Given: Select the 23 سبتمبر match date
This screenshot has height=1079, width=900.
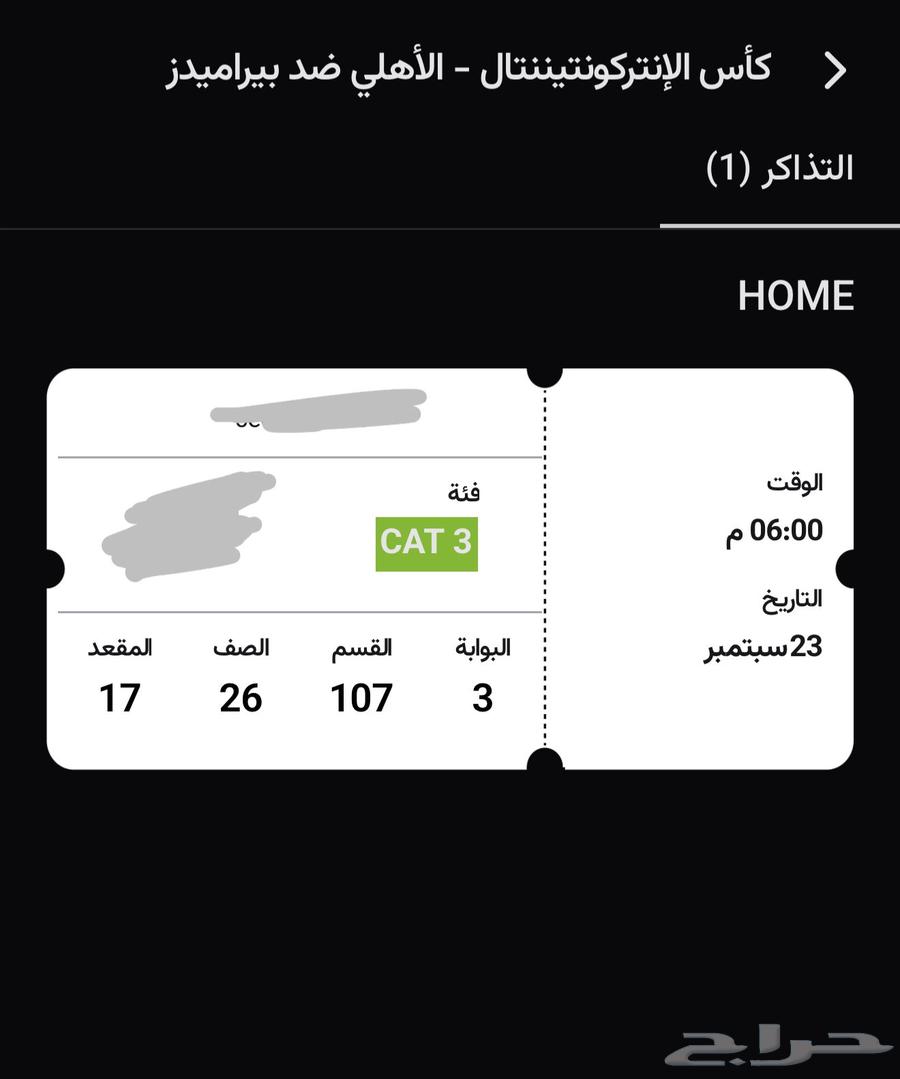Looking at the screenshot, I should coord(763,646).
